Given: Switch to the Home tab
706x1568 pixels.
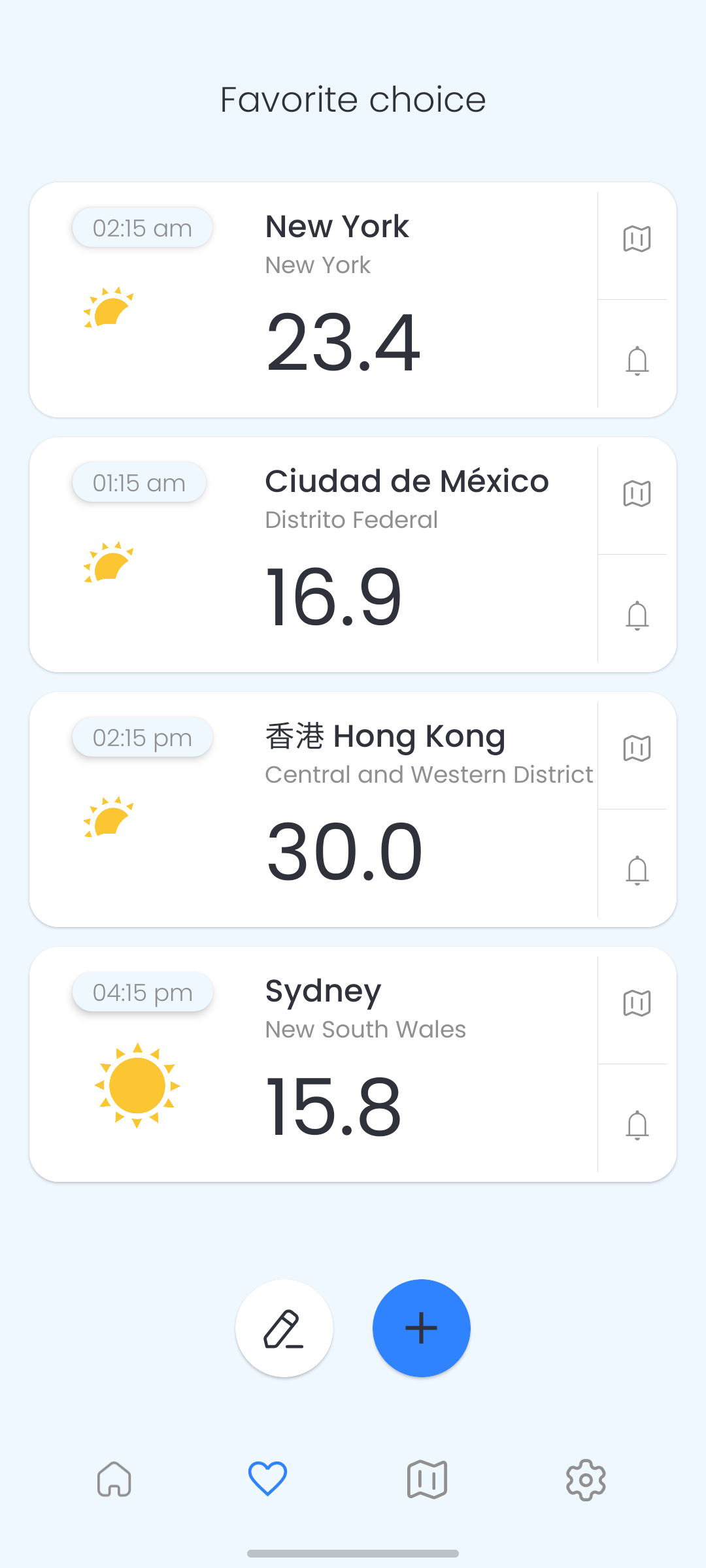Looking at the screenshot, I should (x=114, y=1479).
